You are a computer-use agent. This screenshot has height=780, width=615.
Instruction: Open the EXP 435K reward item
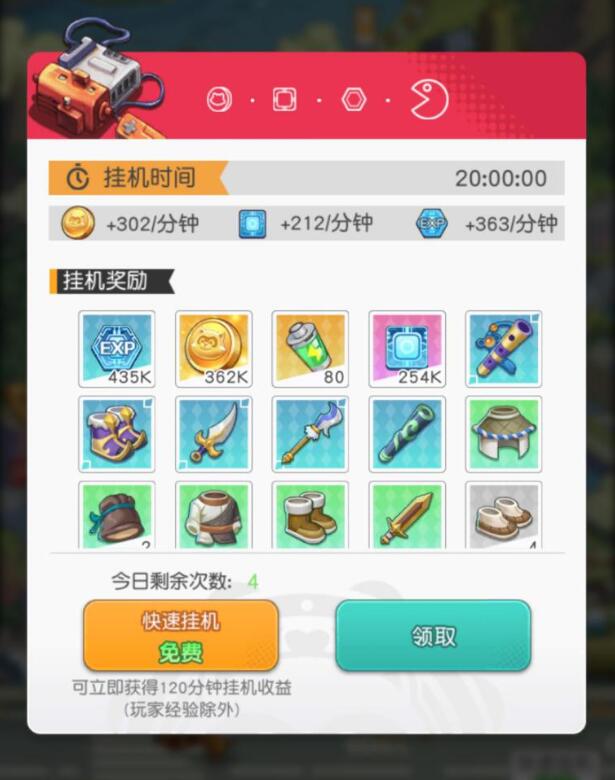(116, 349)
